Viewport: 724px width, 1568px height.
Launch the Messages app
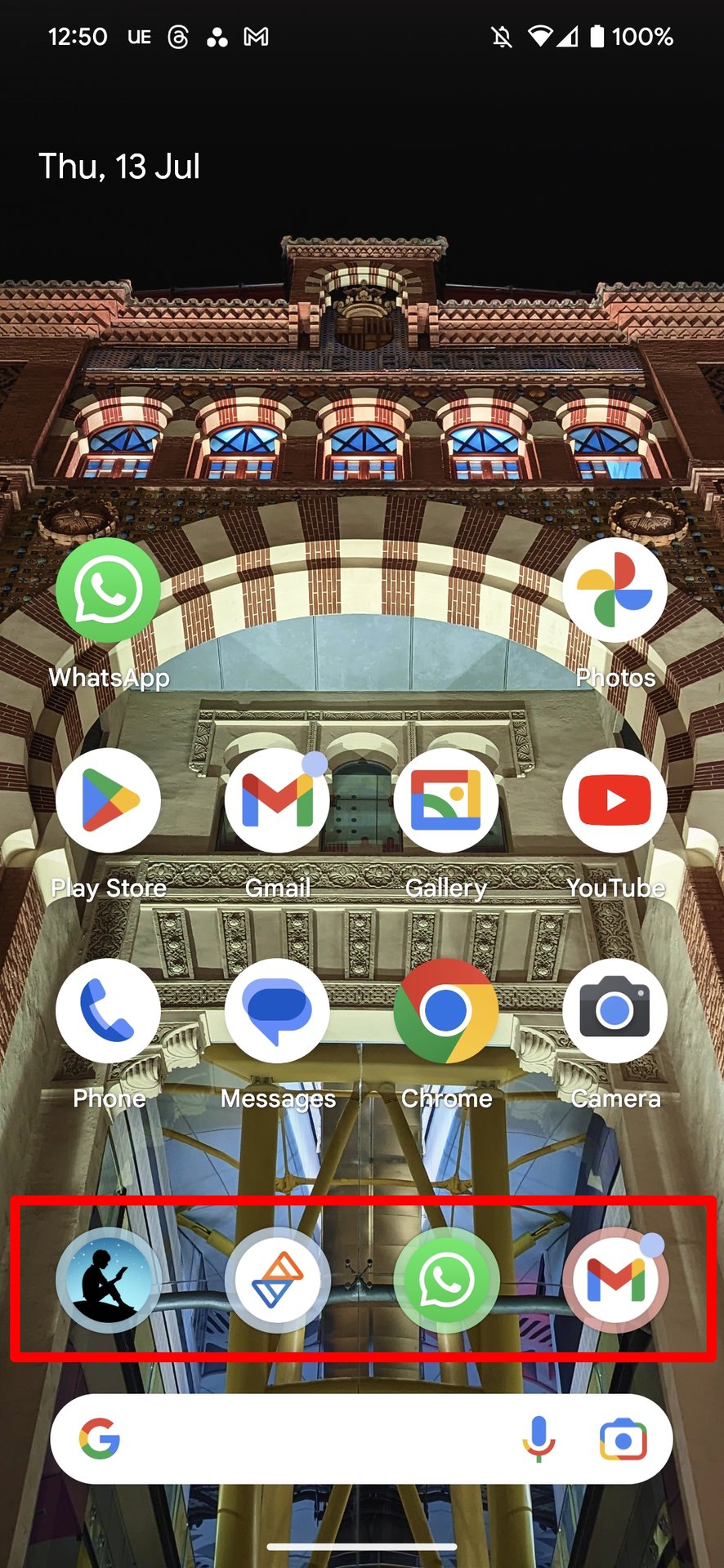point(277,1011)
